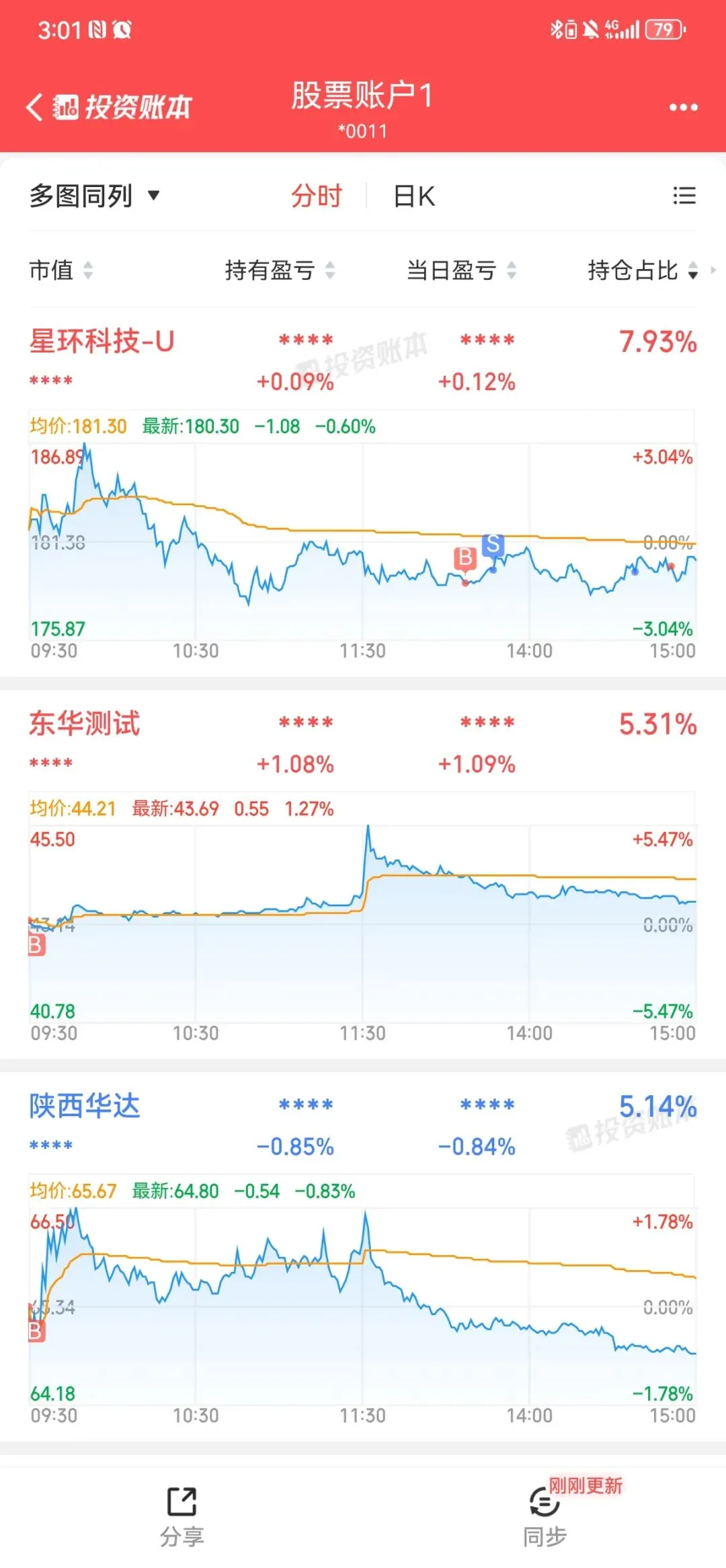The width and height of the screenshot is (726, 1568).
Task: Switch to the 日K chart tab
Action: [414, 196]
